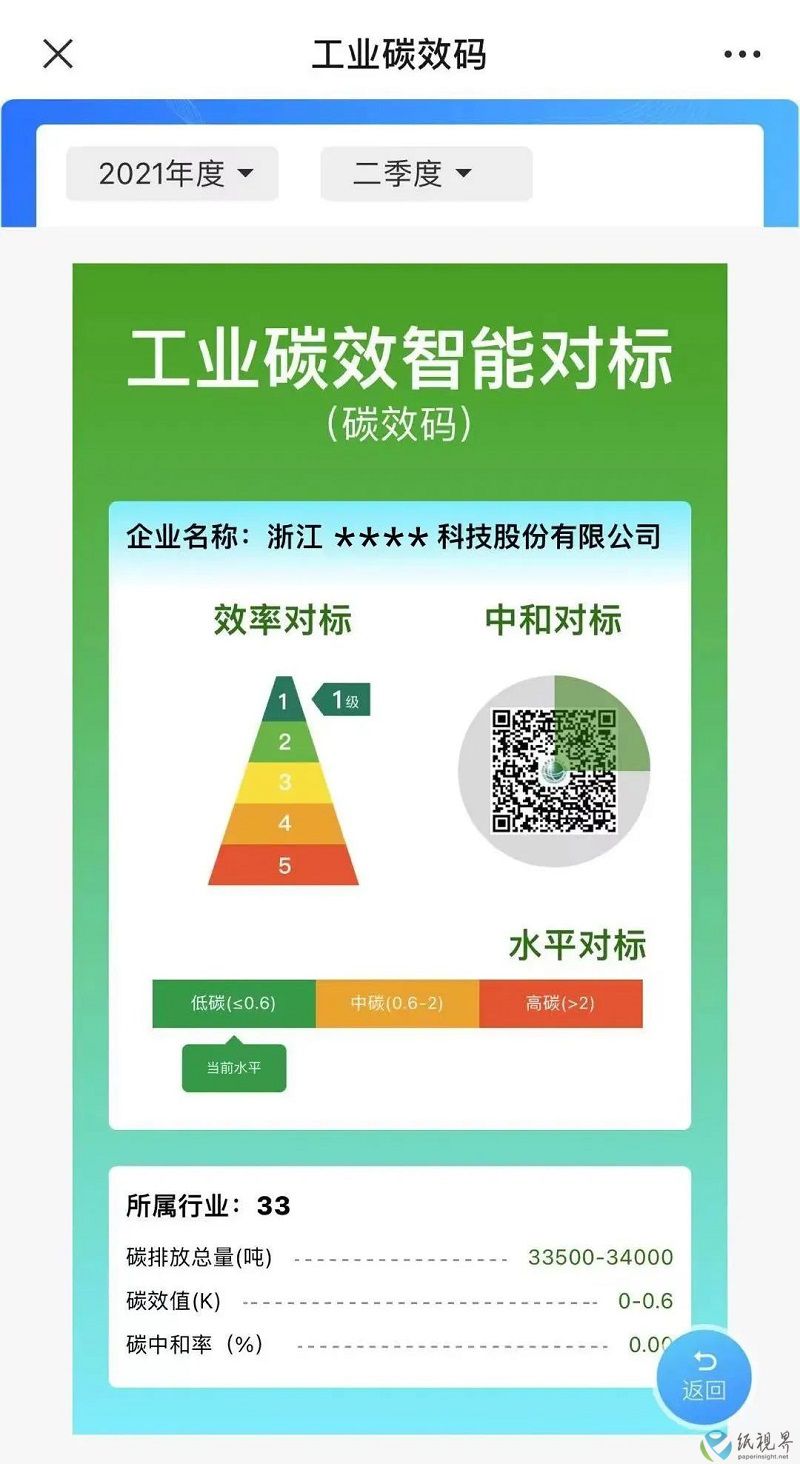Open the three-dot overflow menu
This screenshot has width=800, height=1464.
point(742,55)
